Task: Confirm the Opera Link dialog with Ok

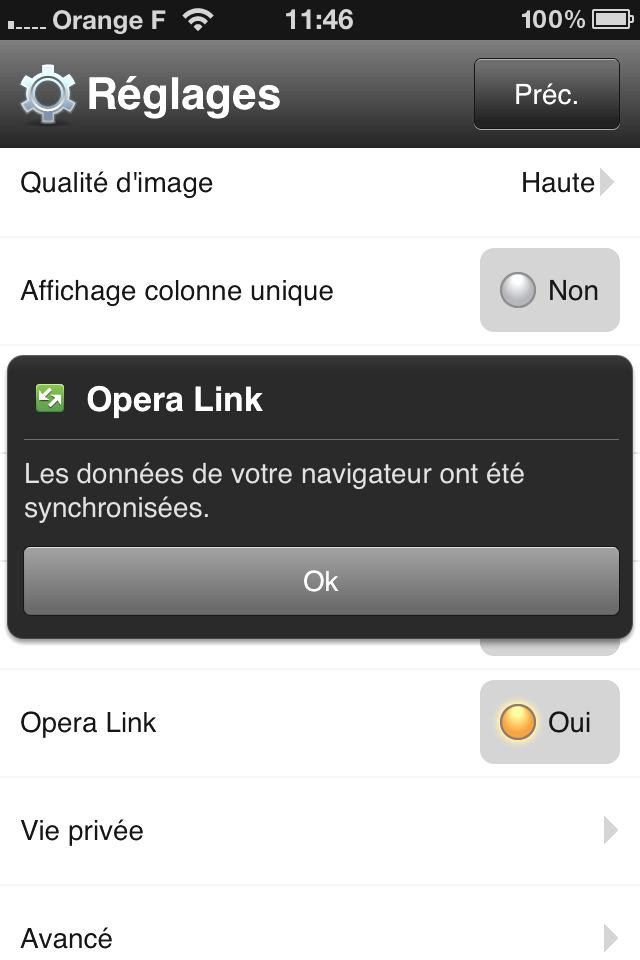Action: pyautogui.click(x=321, y=581)
